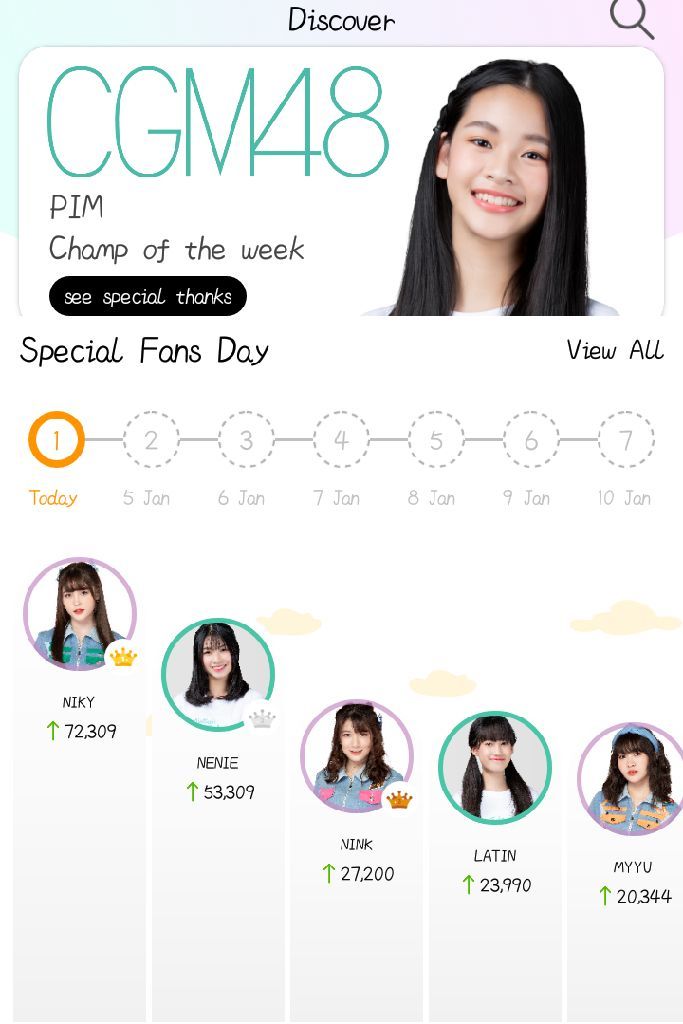Select day 2, 5 Jan
Image resolution: width=683 pixels, height=1024 pixels.
(151, 440)
